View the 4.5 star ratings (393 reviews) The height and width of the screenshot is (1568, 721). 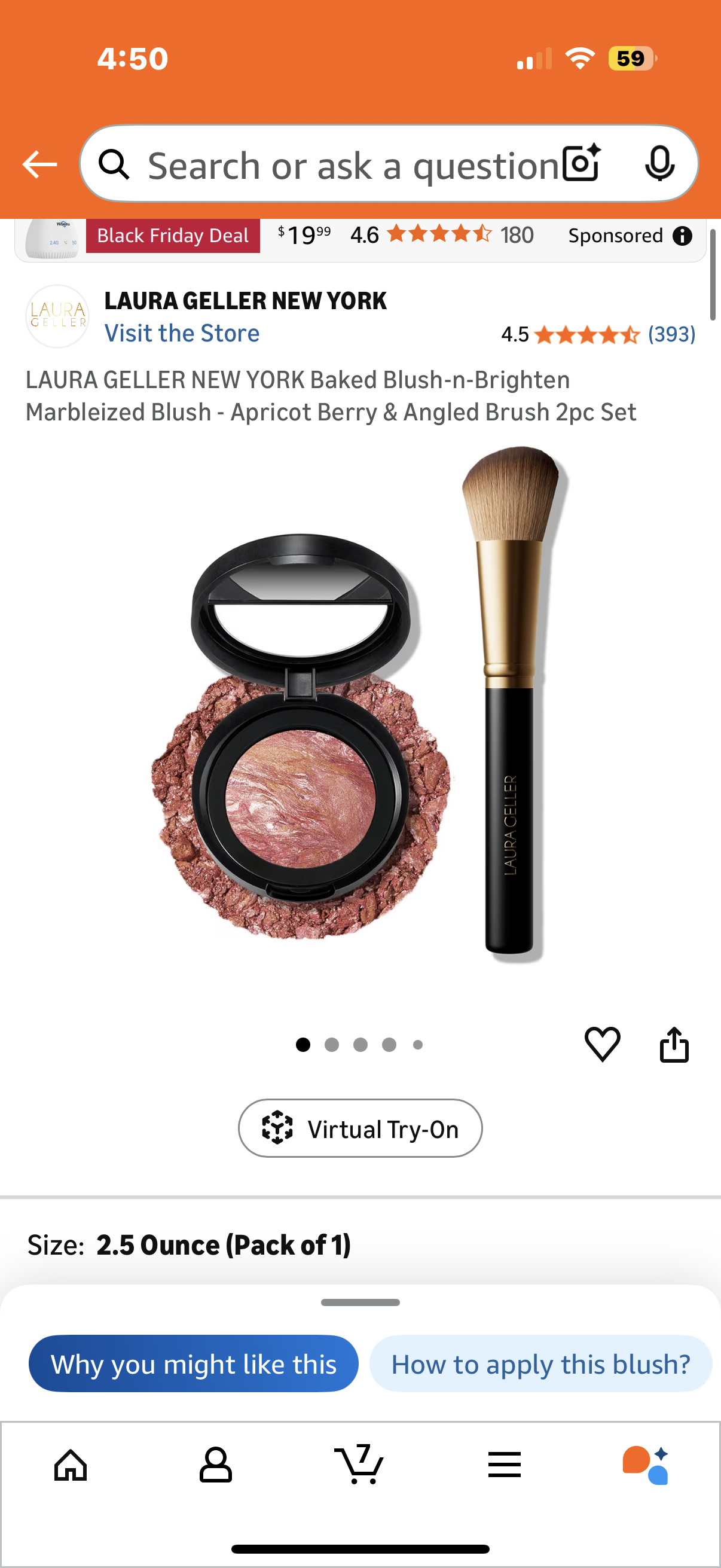click(598, 334)
